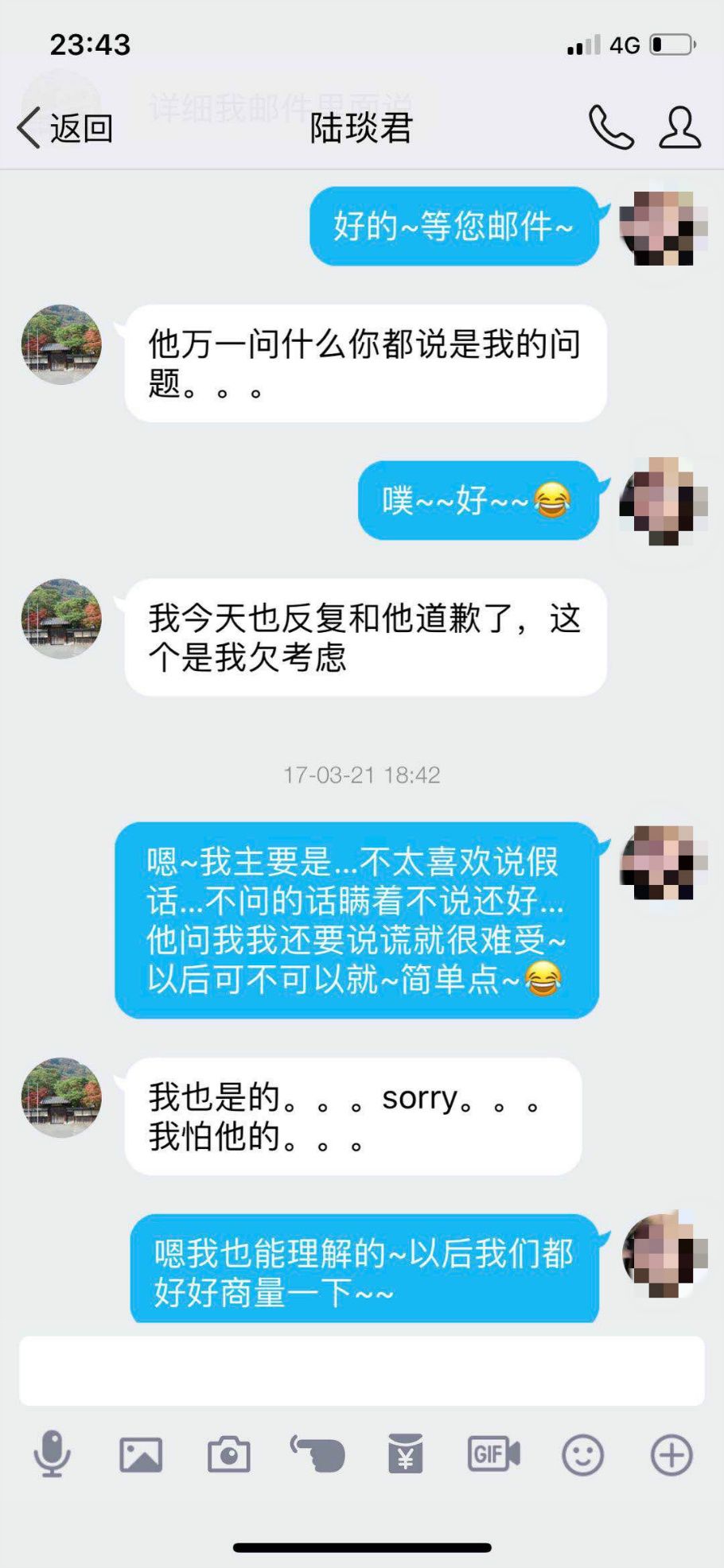Screen dimensions: 724x1568
Task: Tap the battery indicator in status bar
Action: [671, 46]
